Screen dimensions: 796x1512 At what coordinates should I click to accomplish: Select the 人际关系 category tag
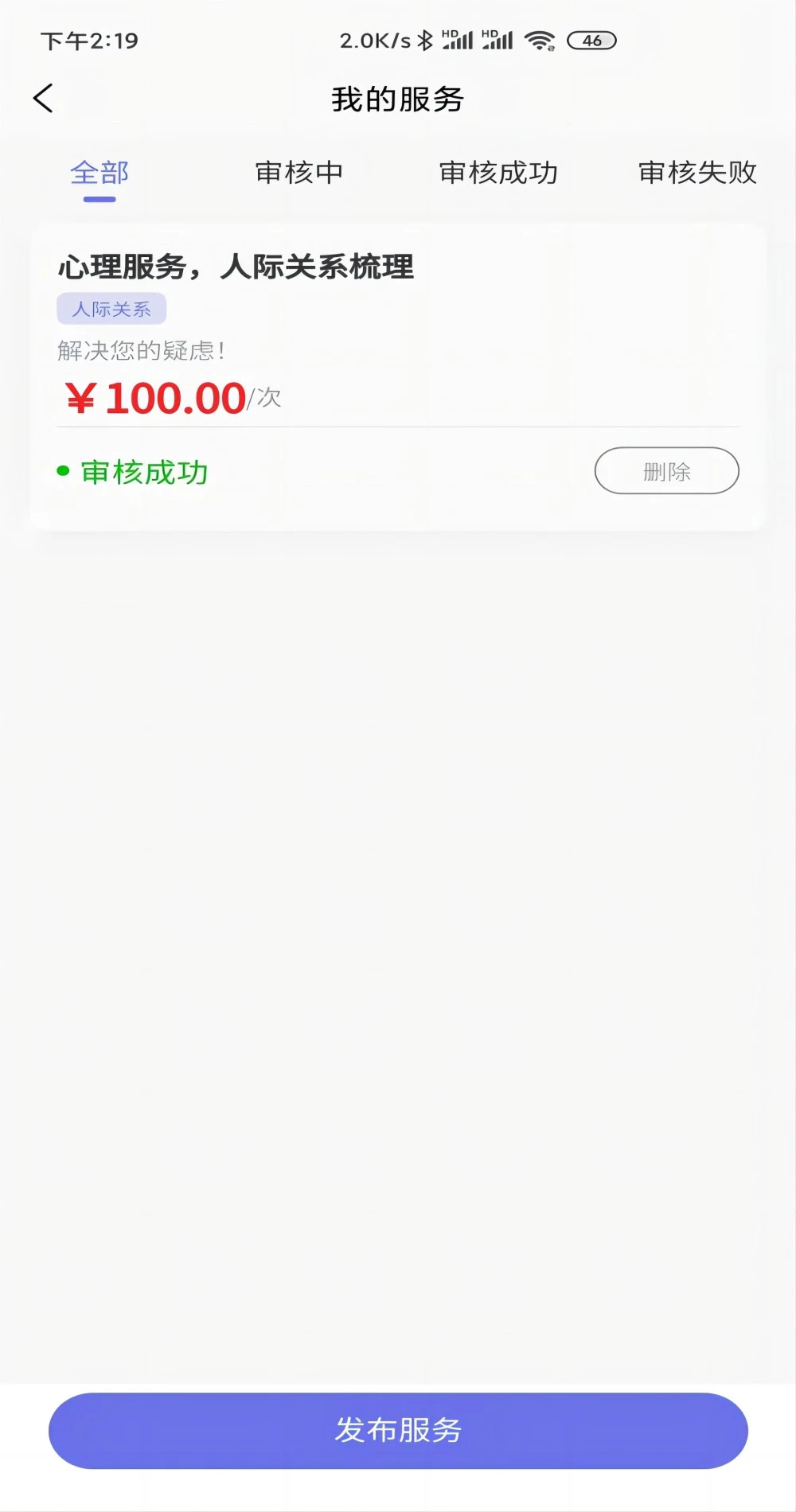111,309
